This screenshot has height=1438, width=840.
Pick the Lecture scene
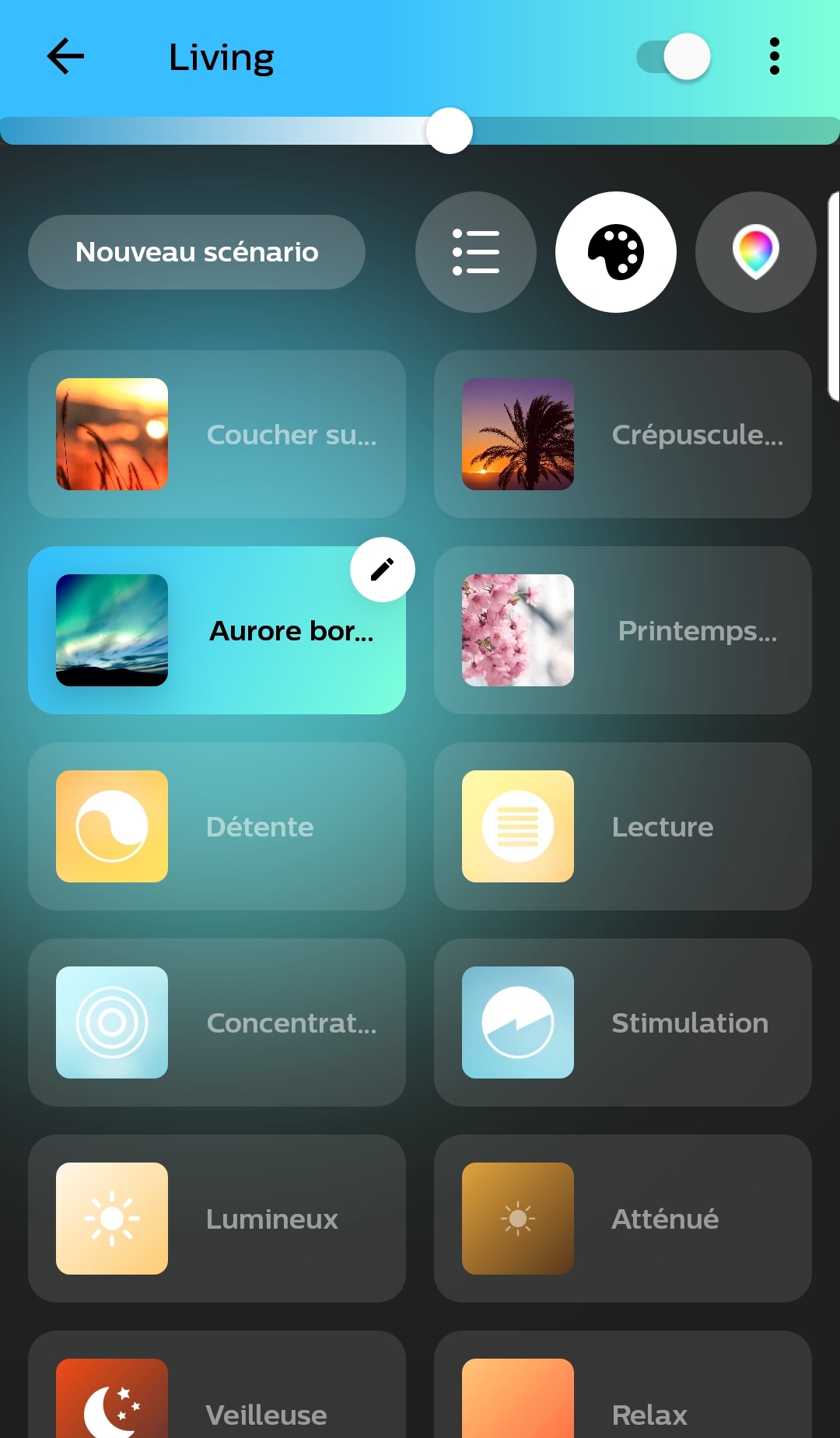pos(623,826)
